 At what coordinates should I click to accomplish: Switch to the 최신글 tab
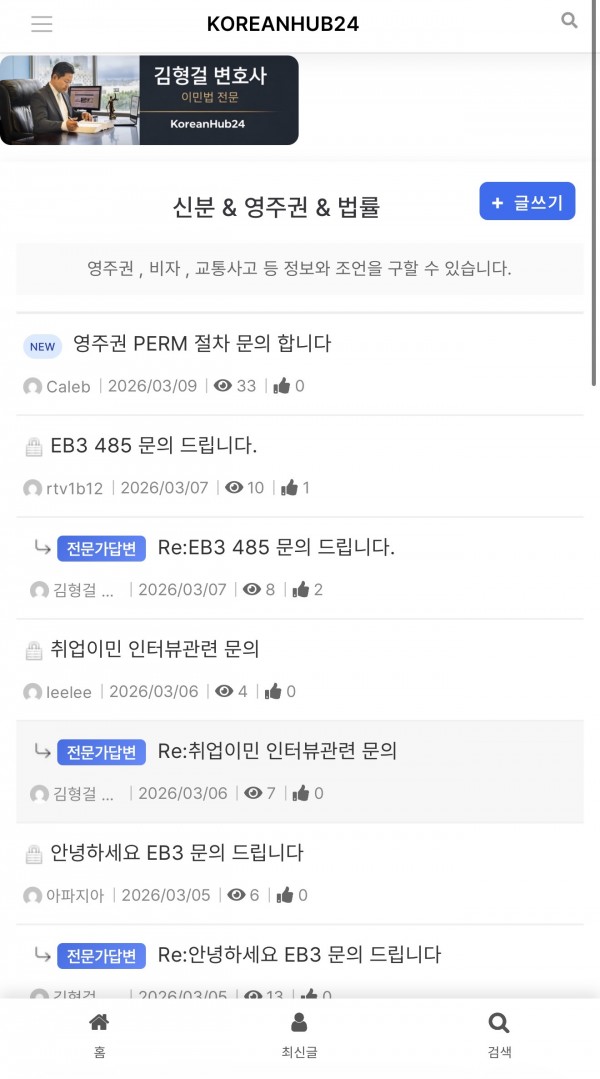[x=299, y=1035]
